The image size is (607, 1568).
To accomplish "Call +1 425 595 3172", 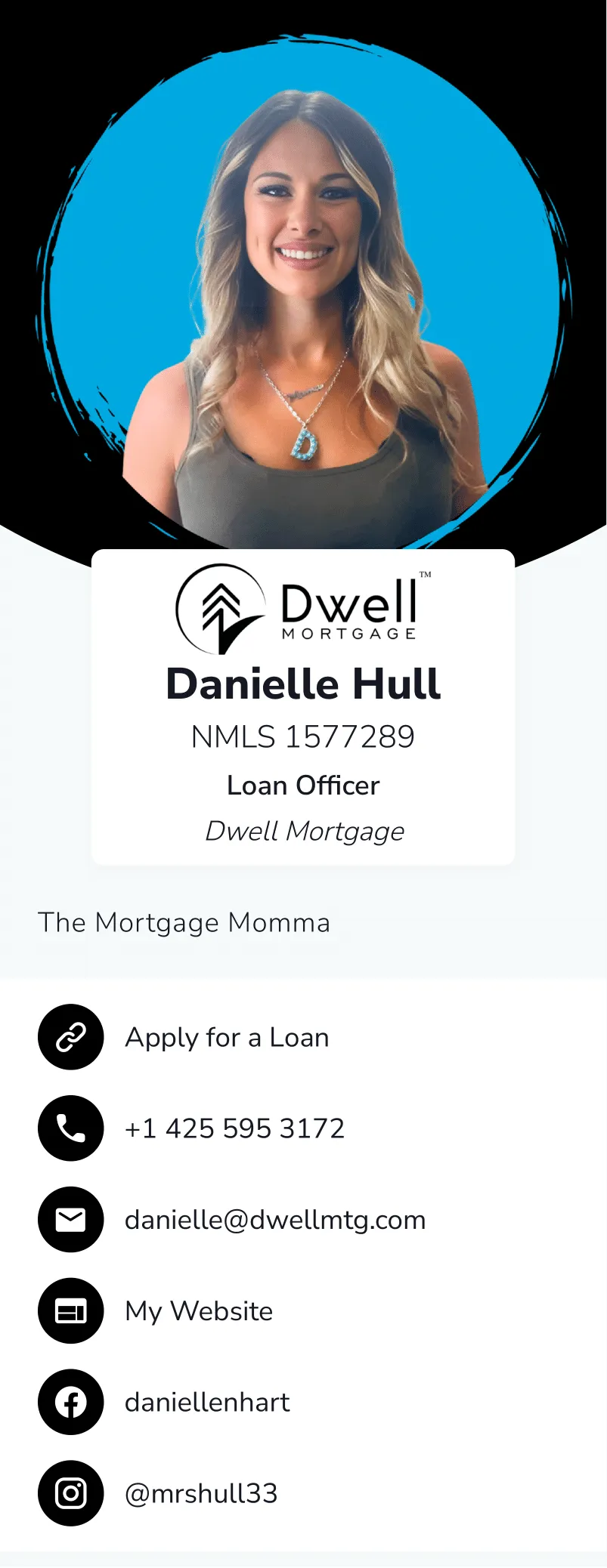I will (x=234, y=1128).
